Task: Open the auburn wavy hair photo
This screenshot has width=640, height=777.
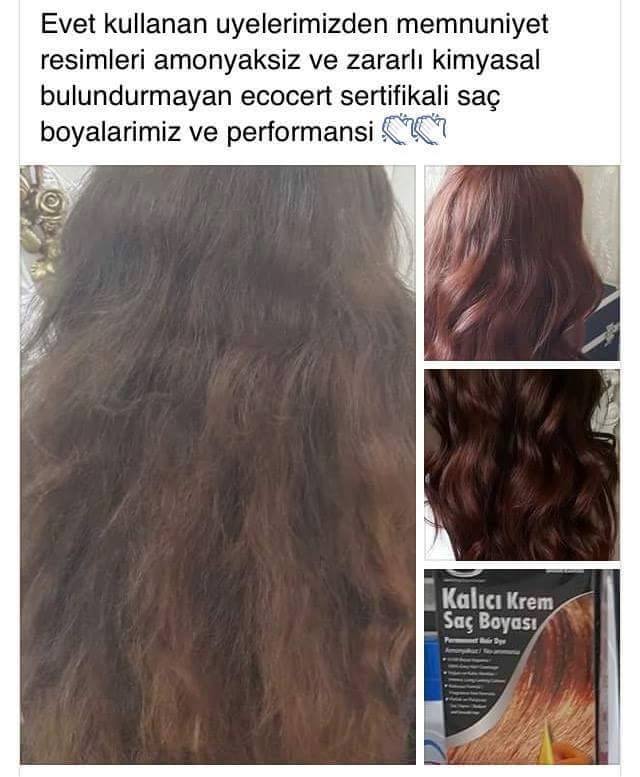Action: coord(521,263)
